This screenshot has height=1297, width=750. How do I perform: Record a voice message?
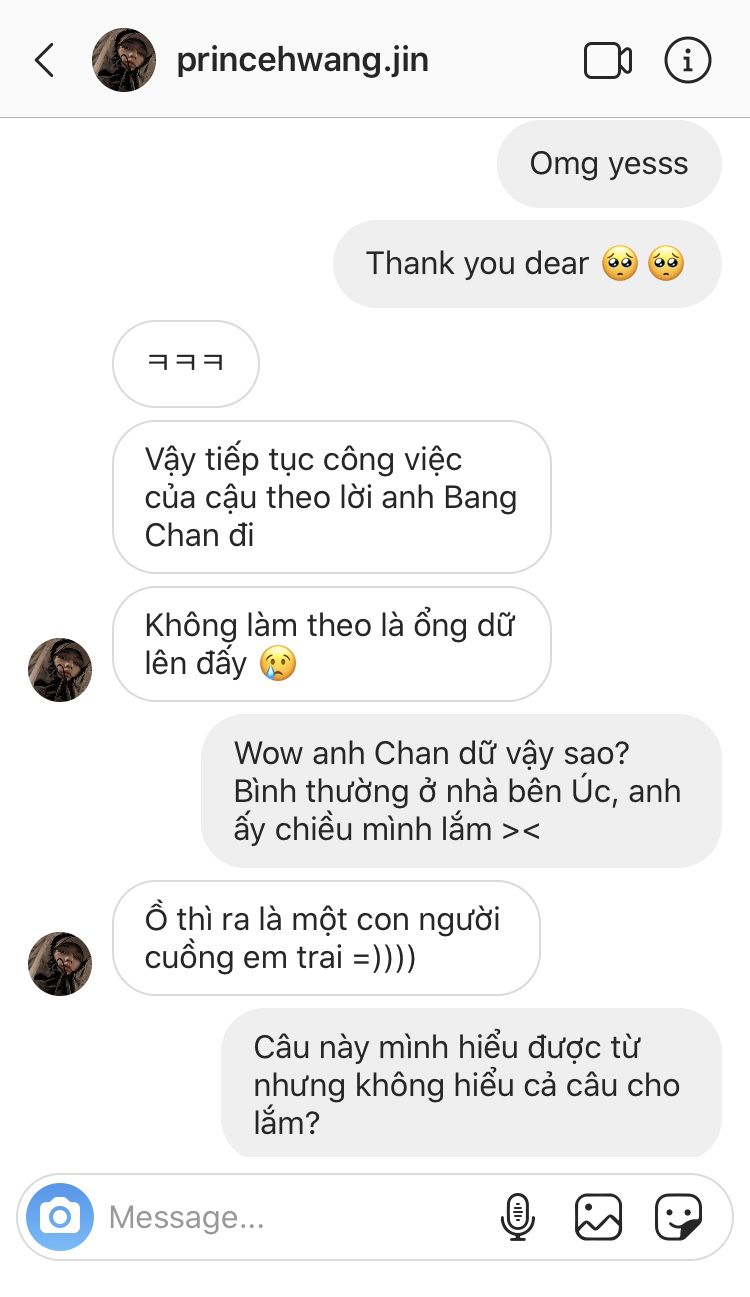pyautogui.click(x=517, y=1217)
